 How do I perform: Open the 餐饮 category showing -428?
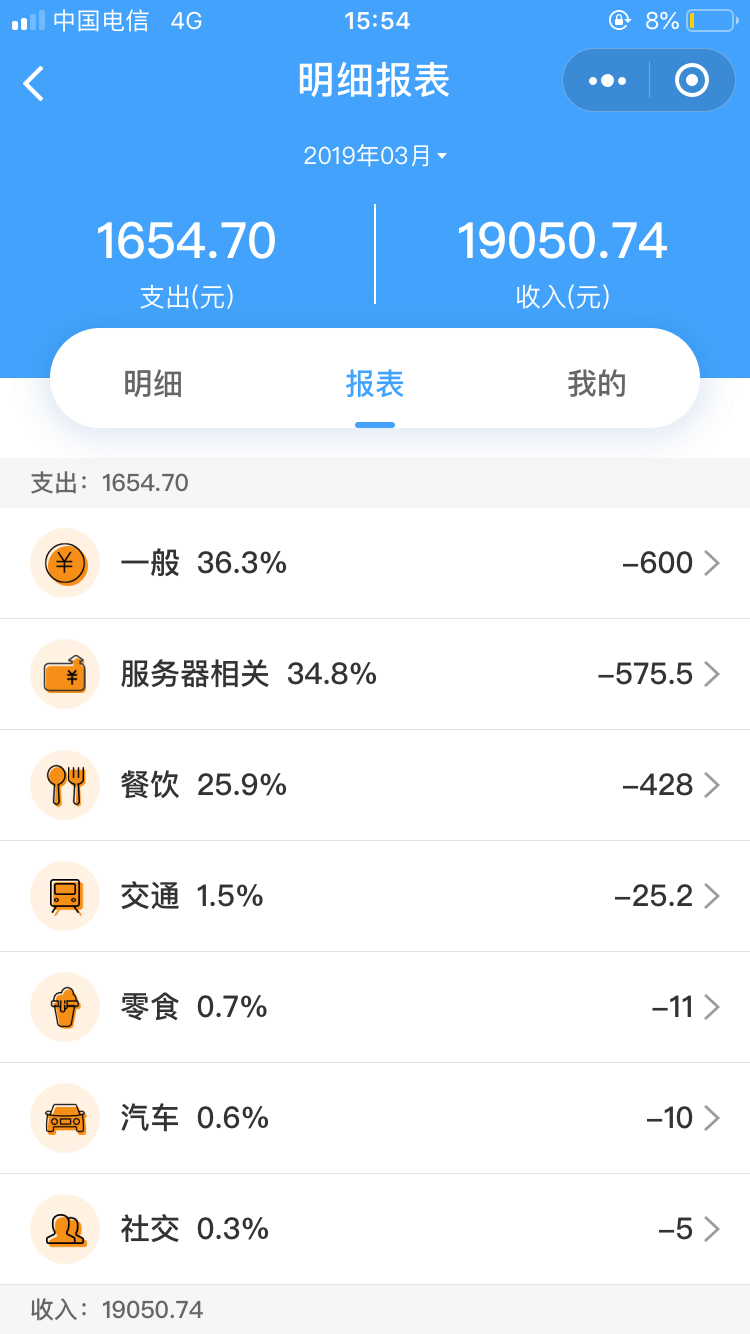coord(375,785)
